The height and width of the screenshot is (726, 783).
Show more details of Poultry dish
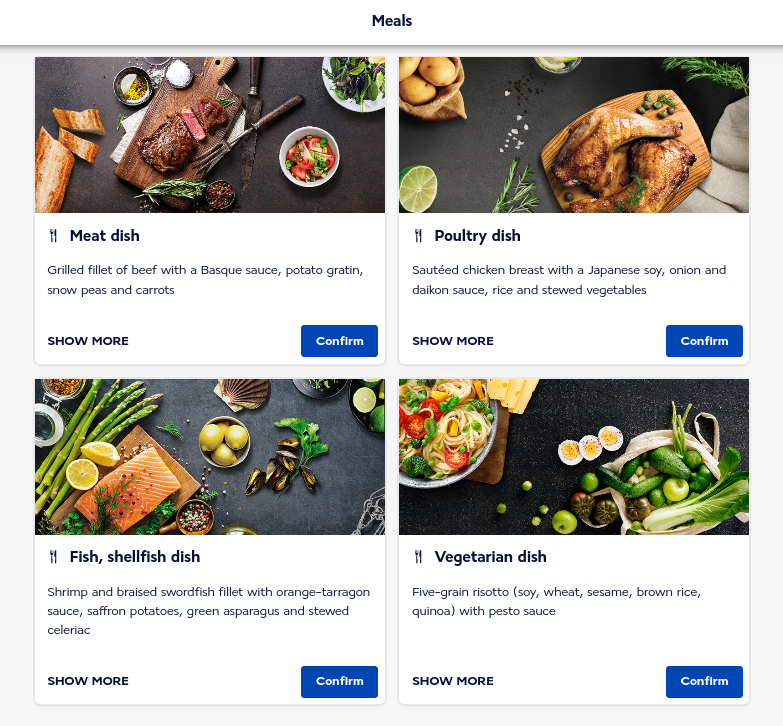[453, 341]
